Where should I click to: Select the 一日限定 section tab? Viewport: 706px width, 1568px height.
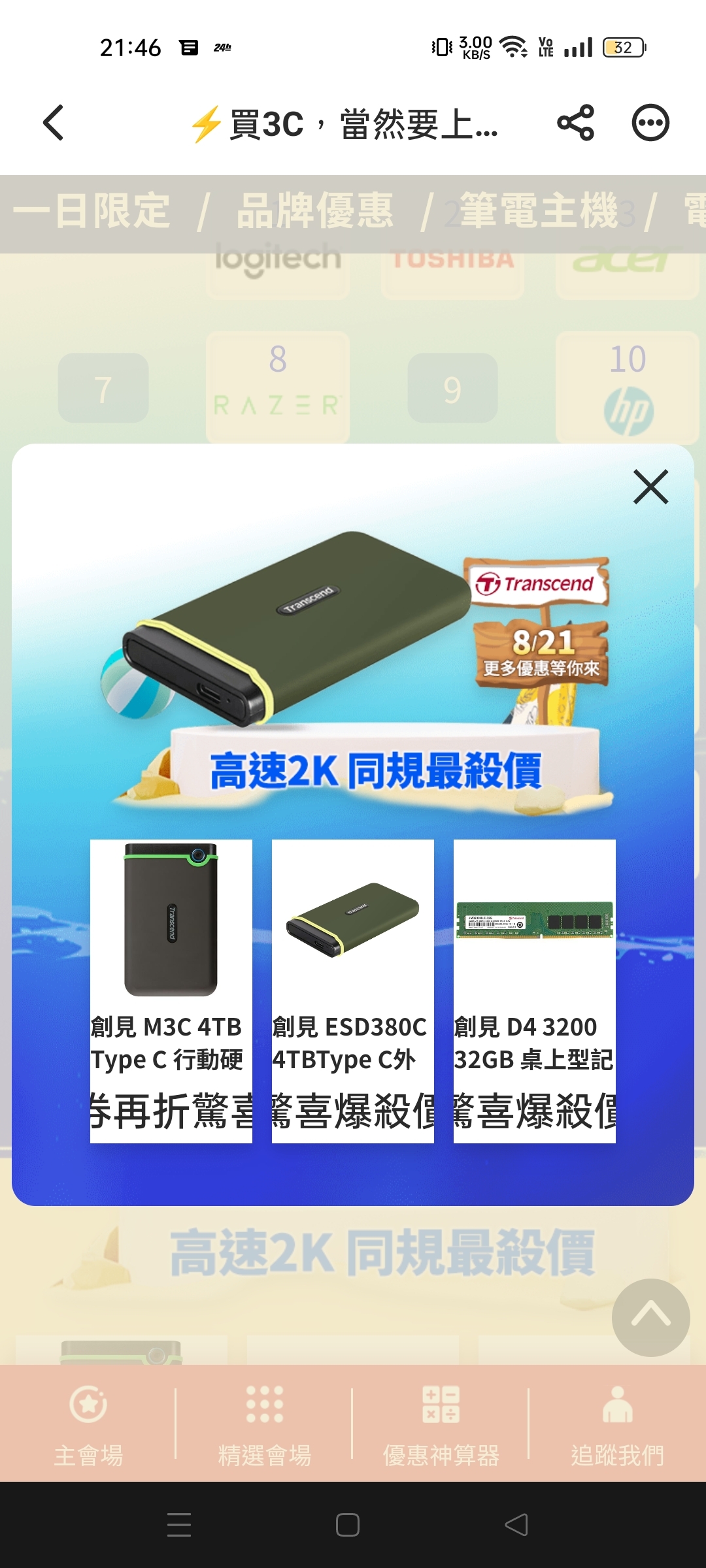[92, 212]
